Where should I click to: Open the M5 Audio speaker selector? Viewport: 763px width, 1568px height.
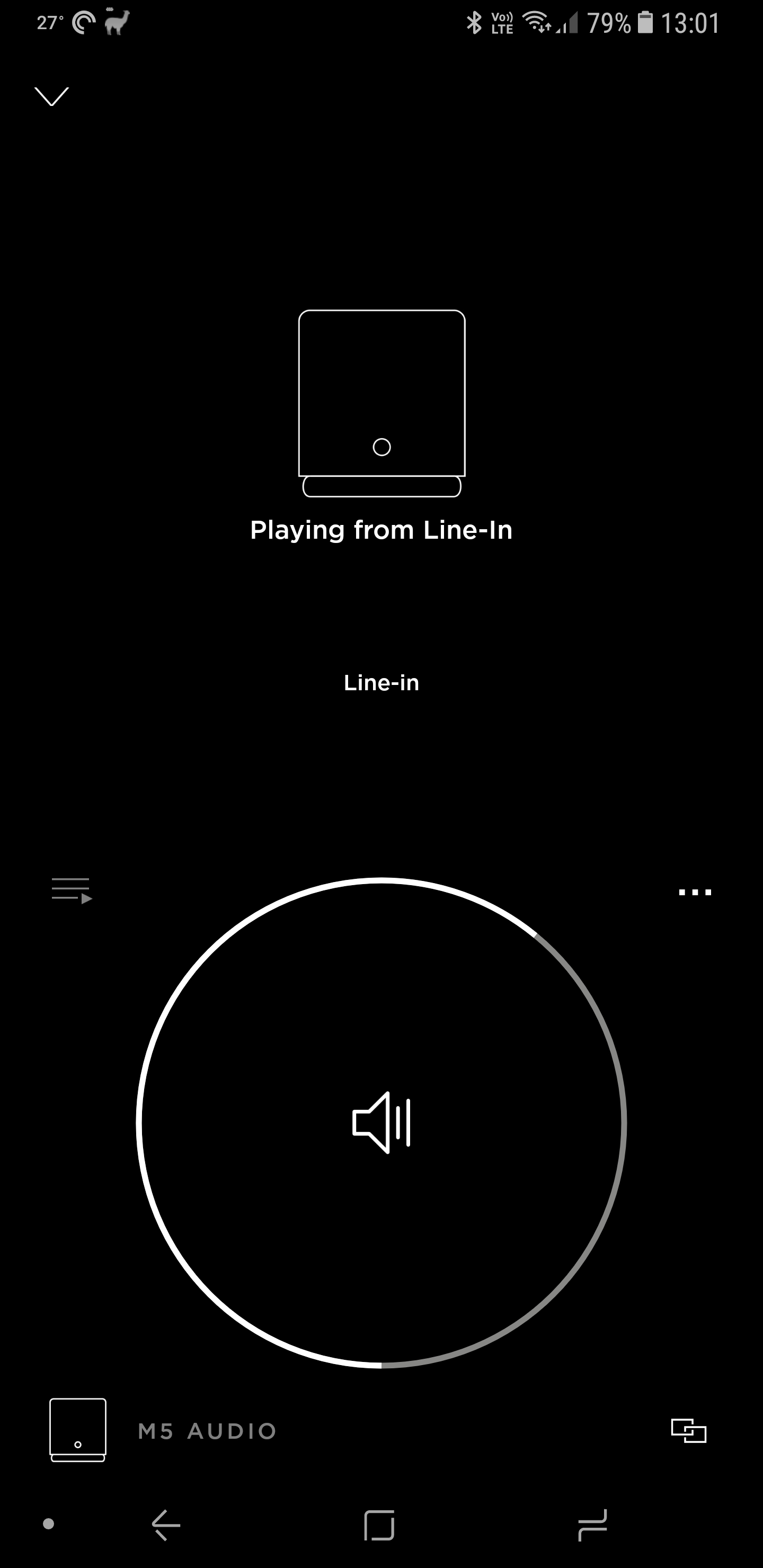click(163, 1430)
